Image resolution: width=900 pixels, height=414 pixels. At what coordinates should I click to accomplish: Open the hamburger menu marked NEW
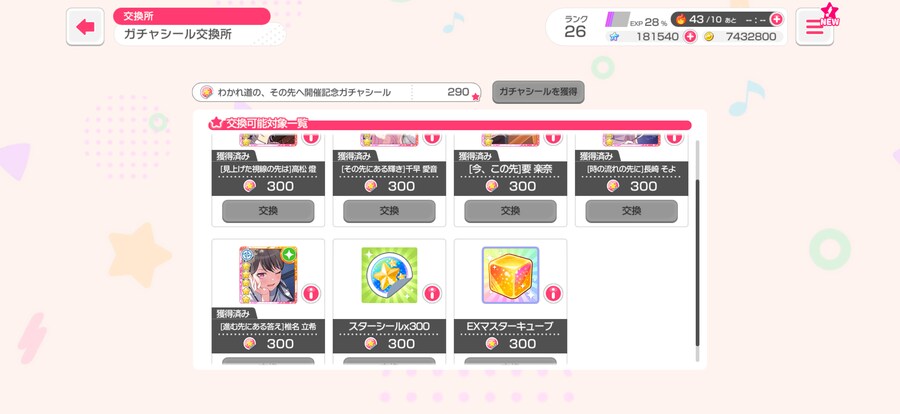coord(815,27)
